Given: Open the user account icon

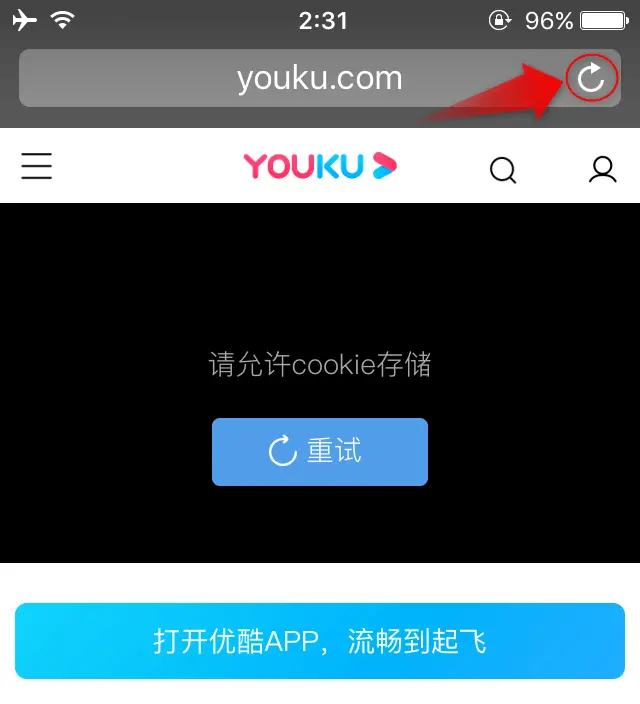Looking at the screenshot, I should 602,169.
